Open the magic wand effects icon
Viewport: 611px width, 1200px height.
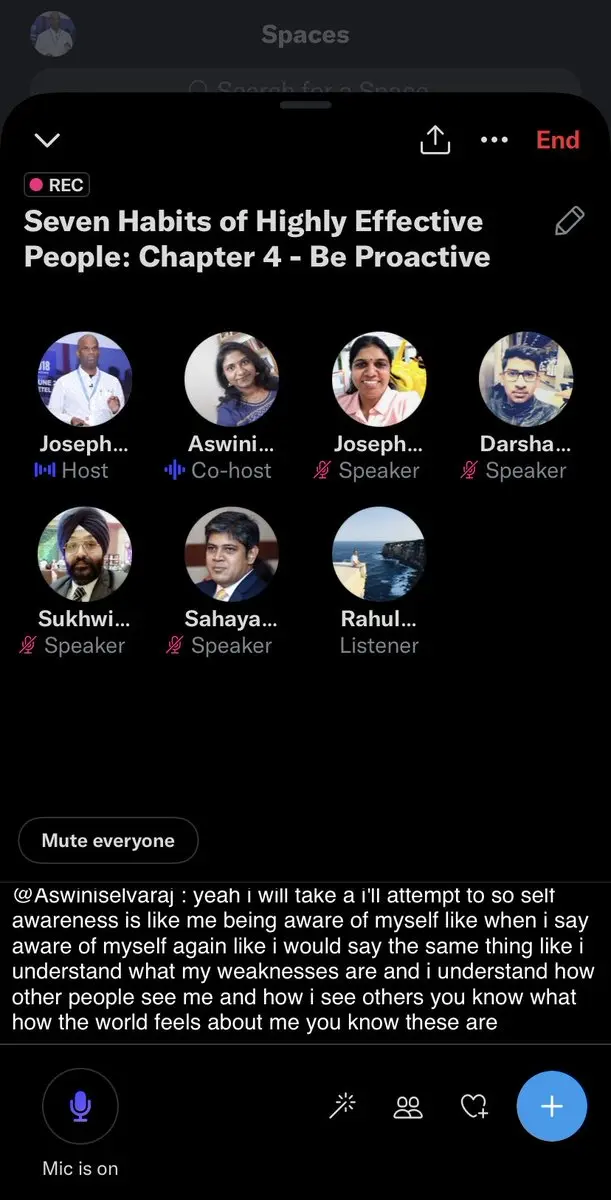pos(343,1106)
